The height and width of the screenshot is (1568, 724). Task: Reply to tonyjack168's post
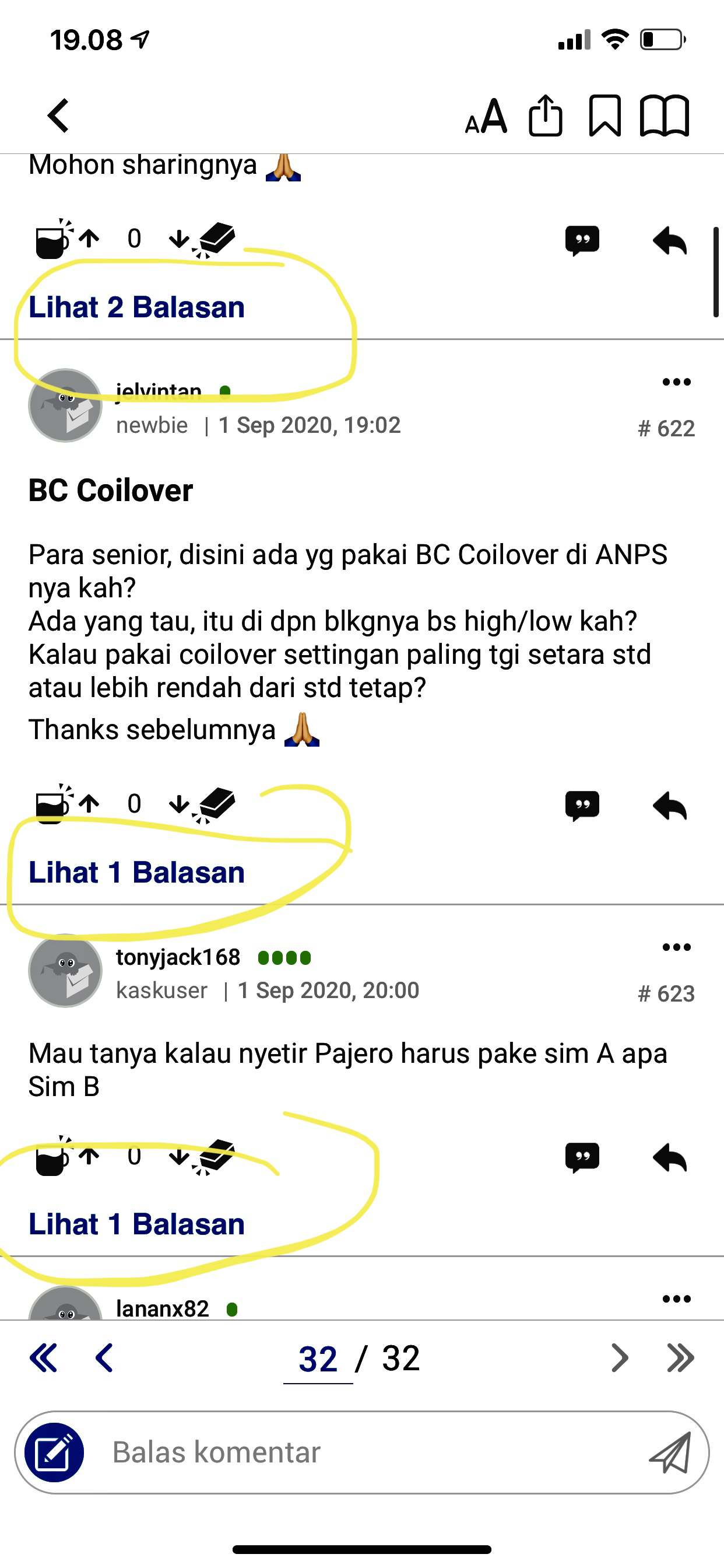coord(669,1157)
